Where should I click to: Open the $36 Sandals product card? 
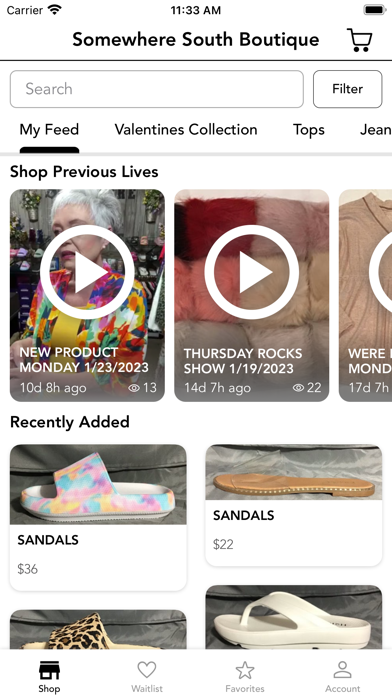tap(98, 517)
